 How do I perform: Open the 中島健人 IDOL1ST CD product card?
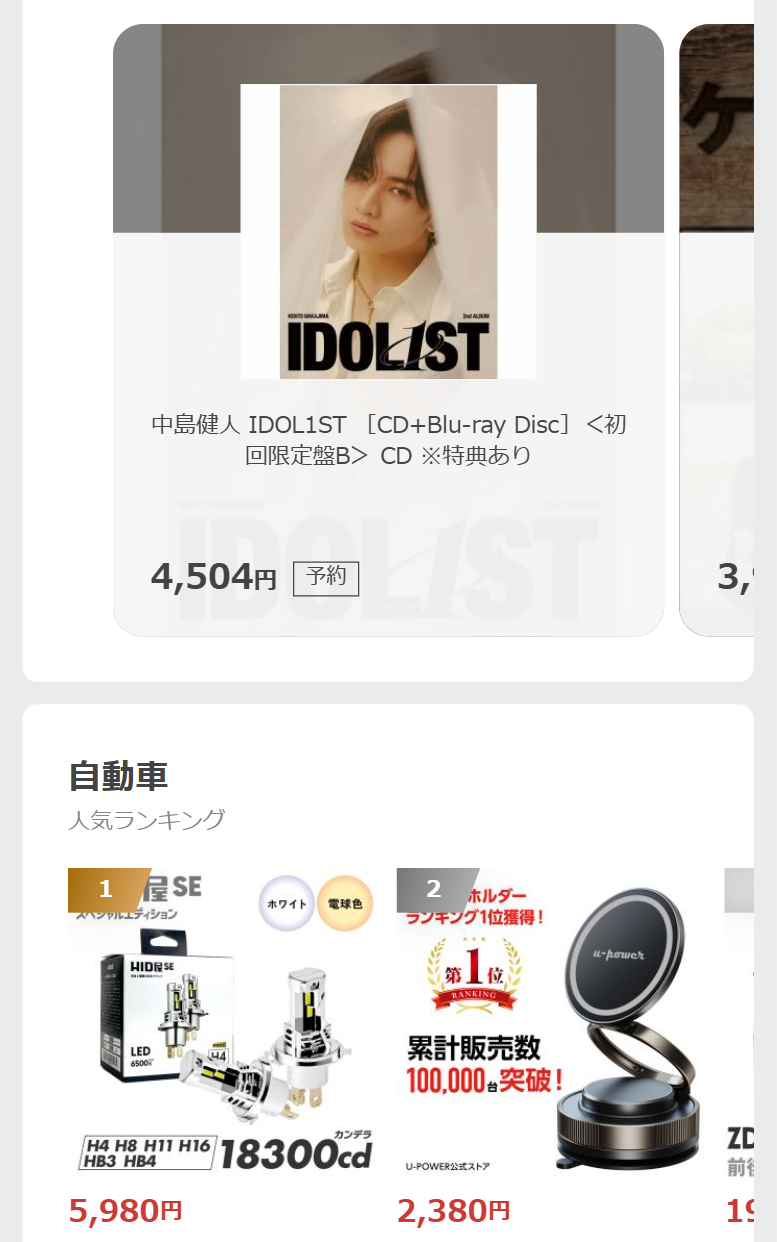pos(388,330)
